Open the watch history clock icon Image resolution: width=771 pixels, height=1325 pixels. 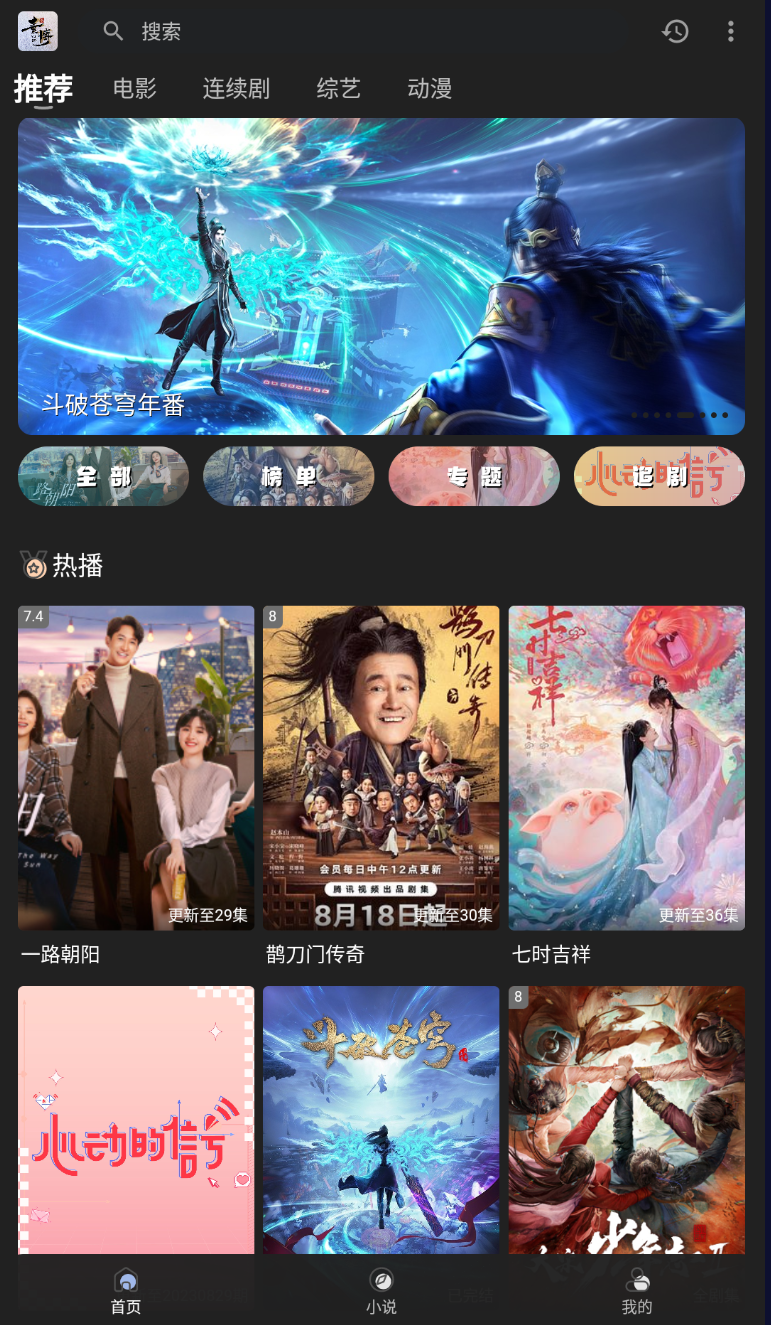tap(676, 31)
